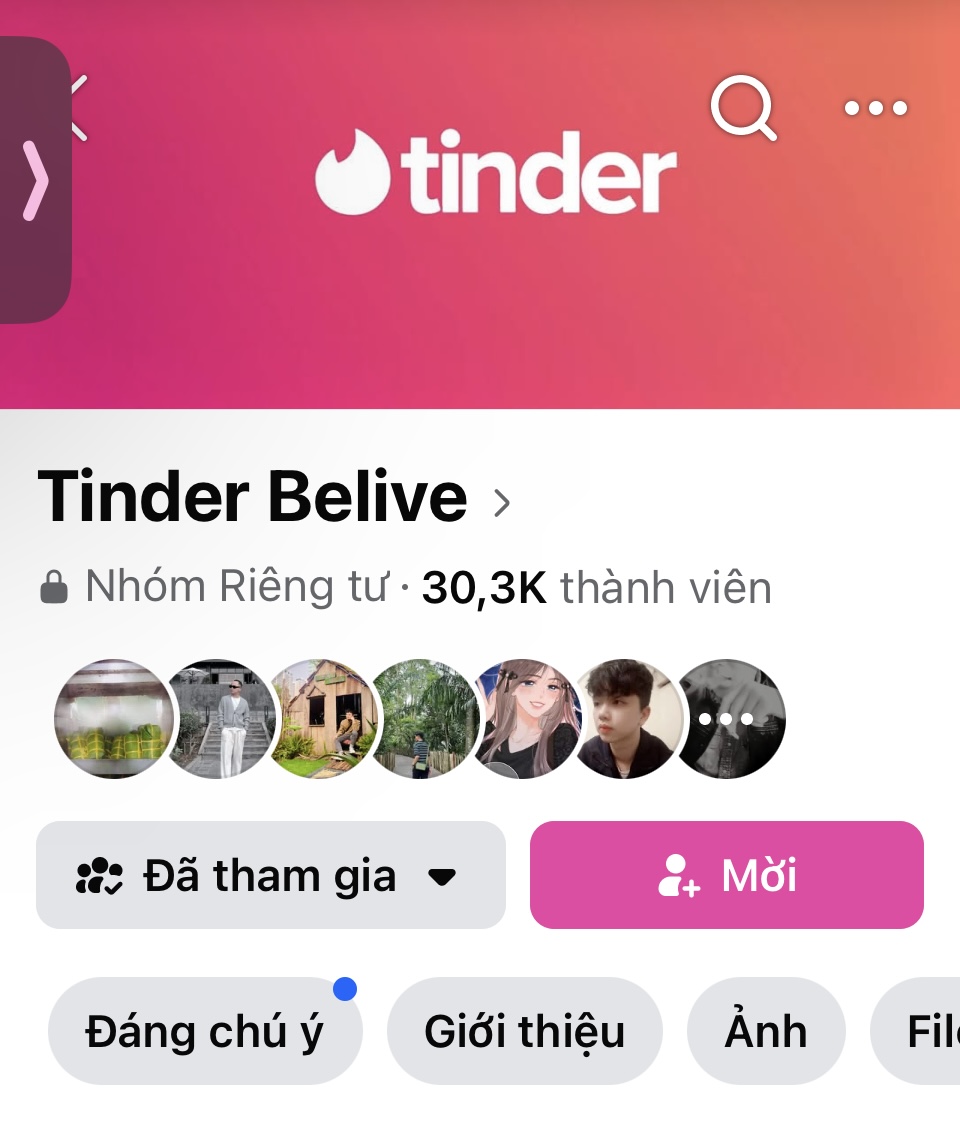Search within the Tinder Belive group

pyautogui.click(x=743, y=108)
